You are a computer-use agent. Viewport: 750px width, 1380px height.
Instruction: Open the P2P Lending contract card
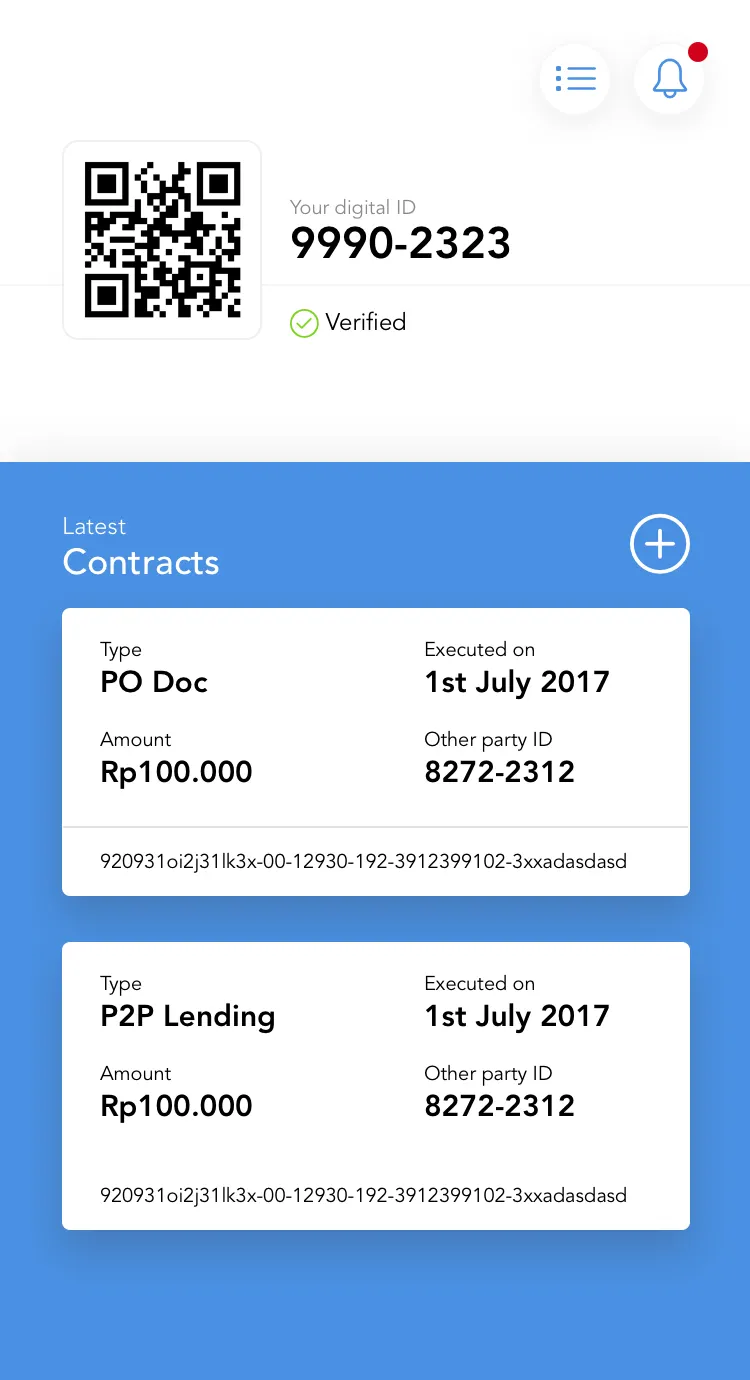tap(375, 1085)
